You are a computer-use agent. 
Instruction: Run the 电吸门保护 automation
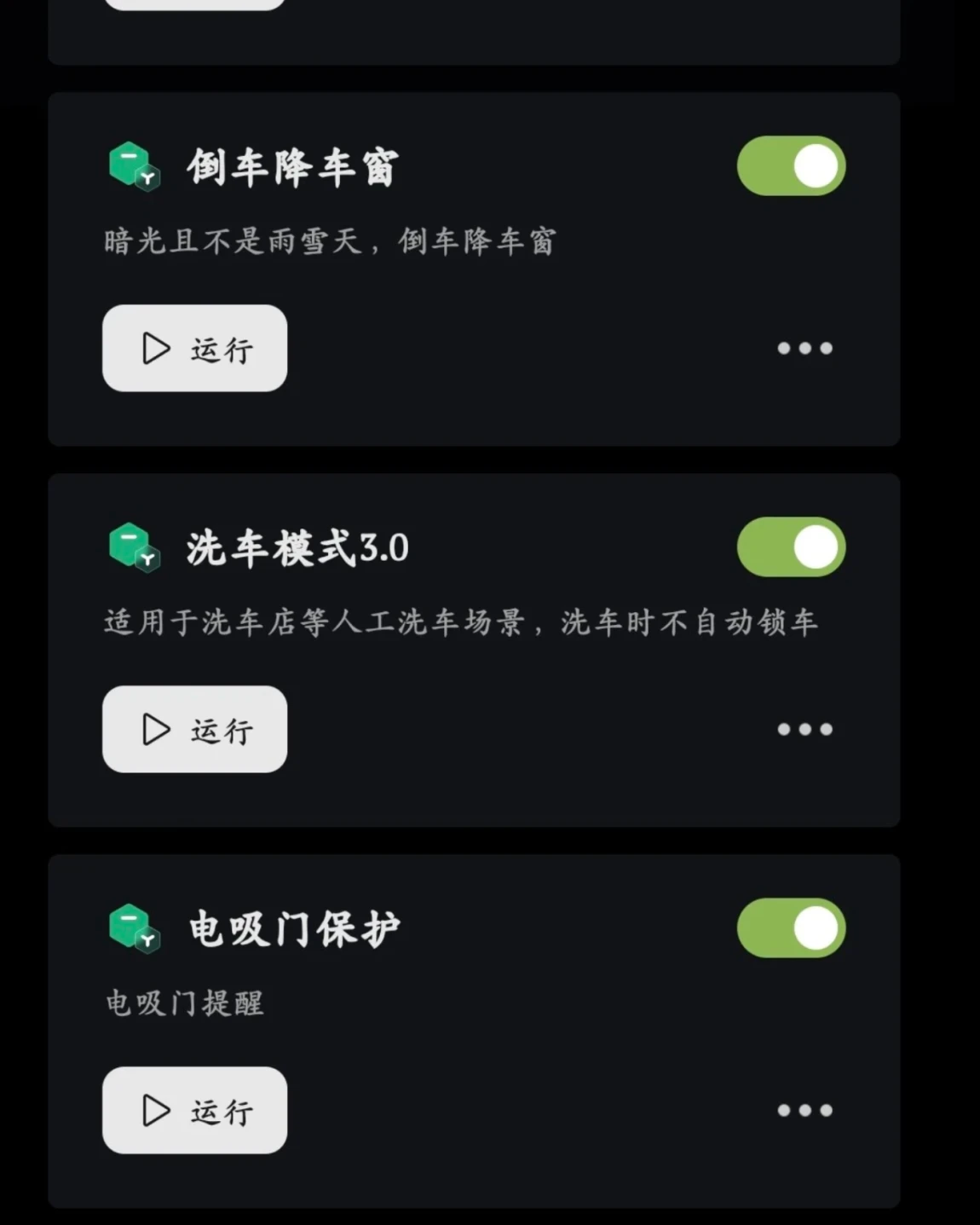click(194, 1110)
